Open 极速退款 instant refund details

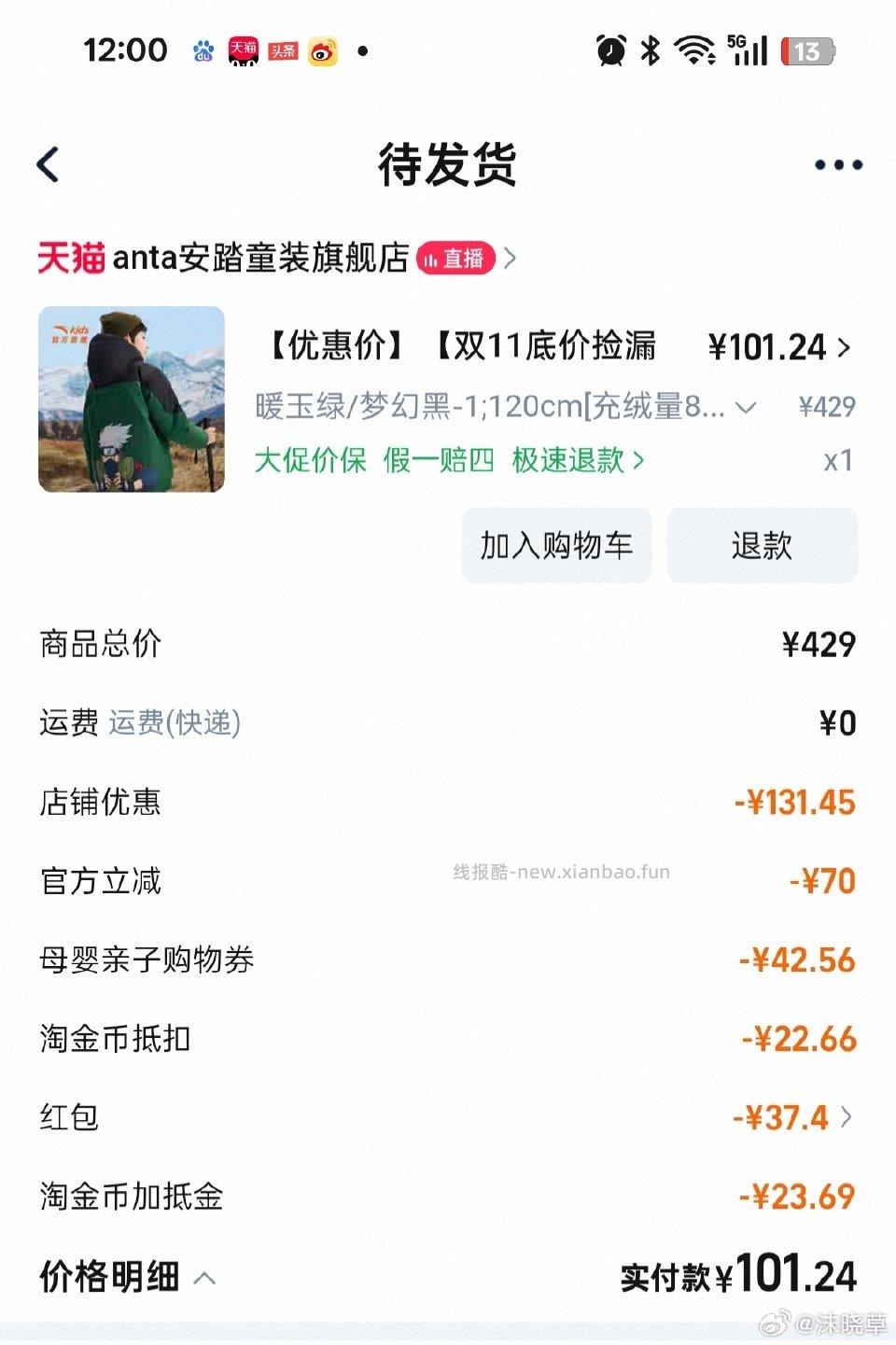567,461
